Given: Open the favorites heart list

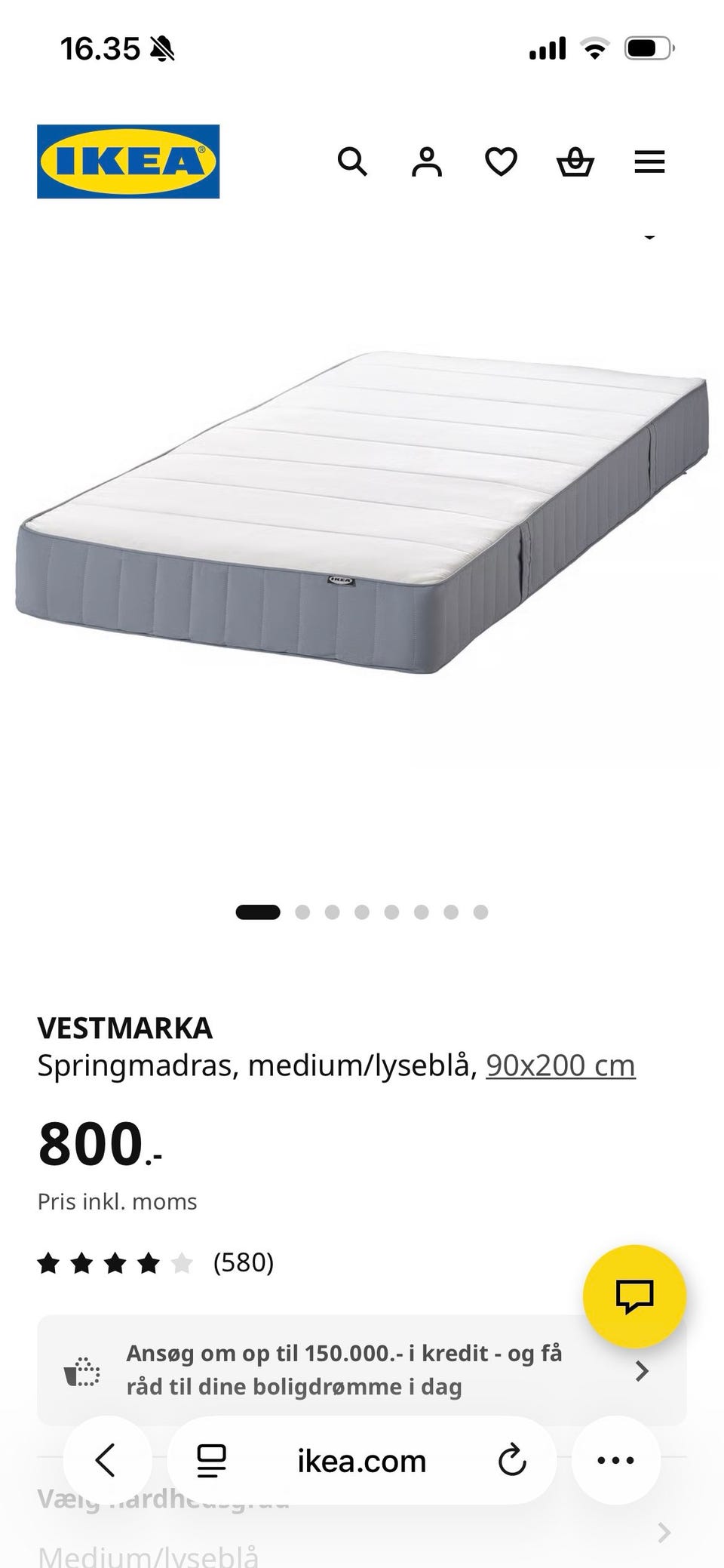Looking at the screenshot, I should 501,161.
